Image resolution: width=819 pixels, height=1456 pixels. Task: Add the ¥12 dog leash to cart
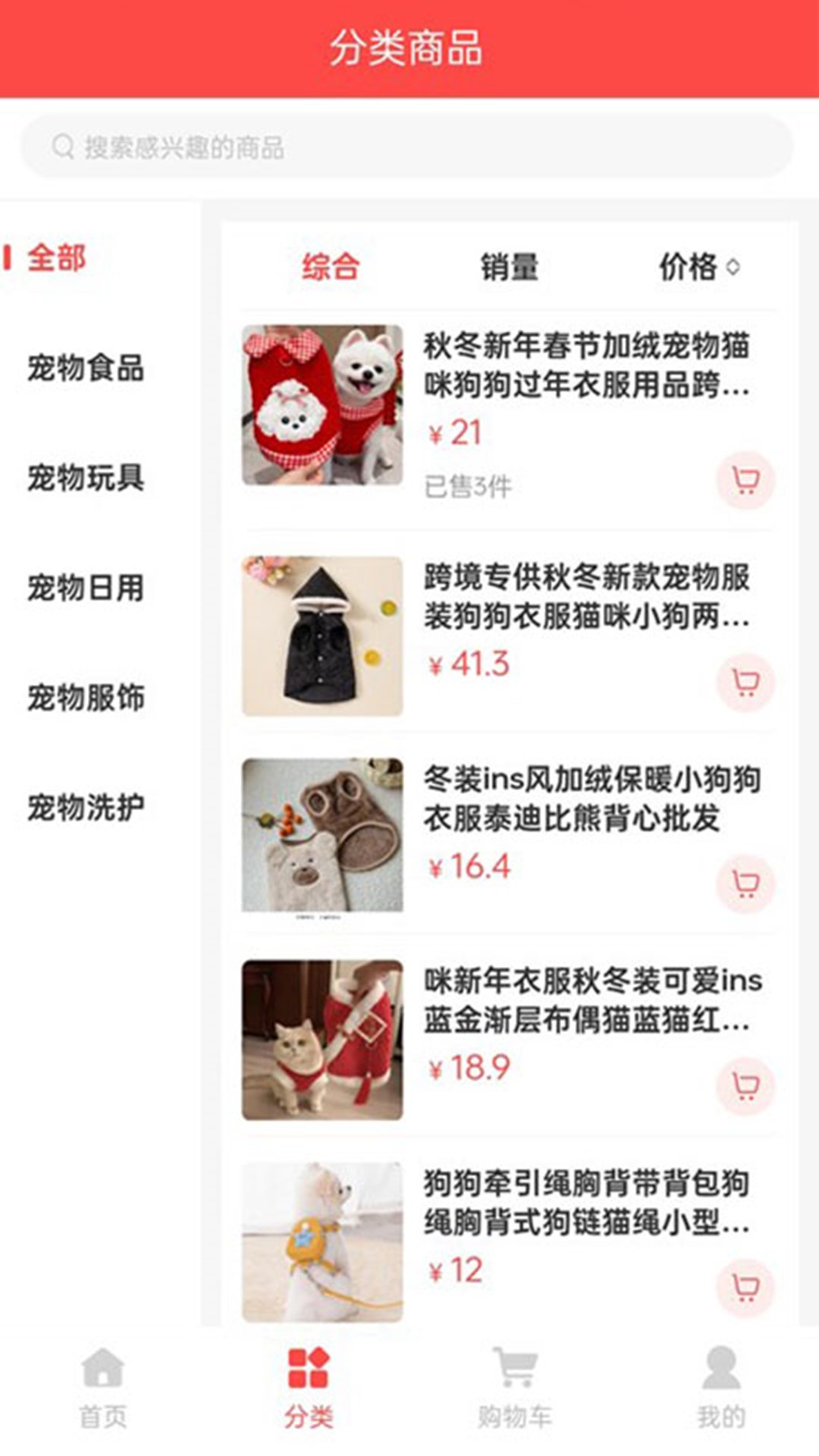745,1287
